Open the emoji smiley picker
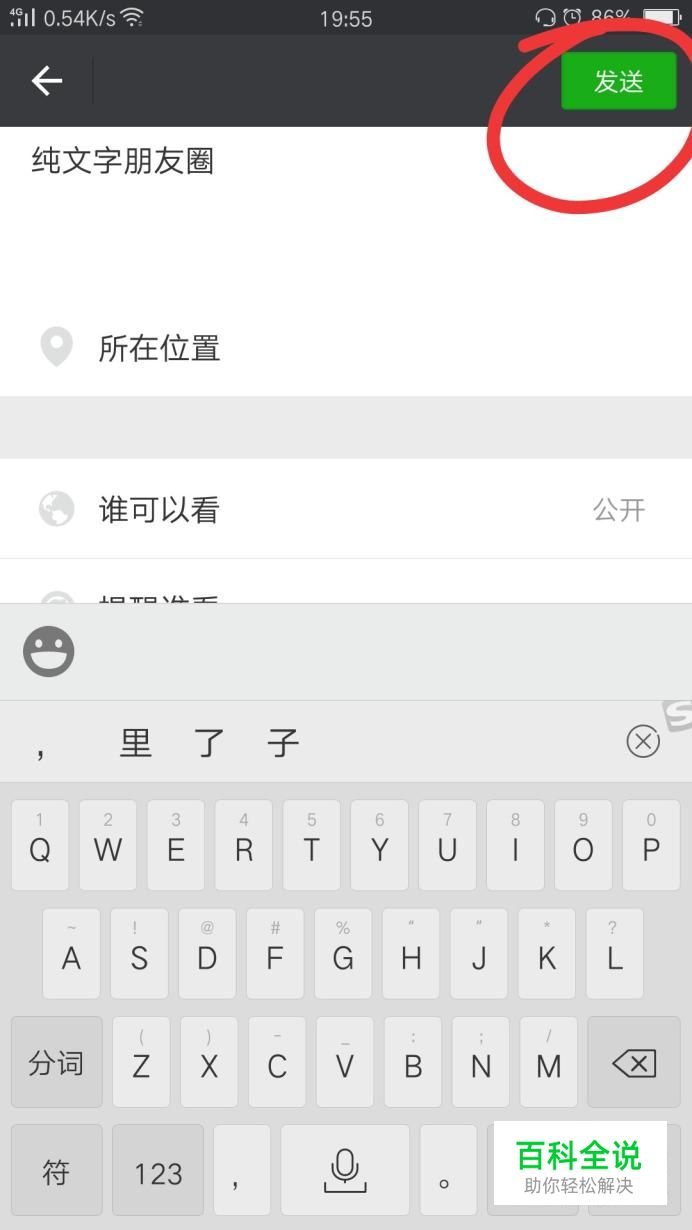Screen dimensions: 692x1230 pos(49,652)
